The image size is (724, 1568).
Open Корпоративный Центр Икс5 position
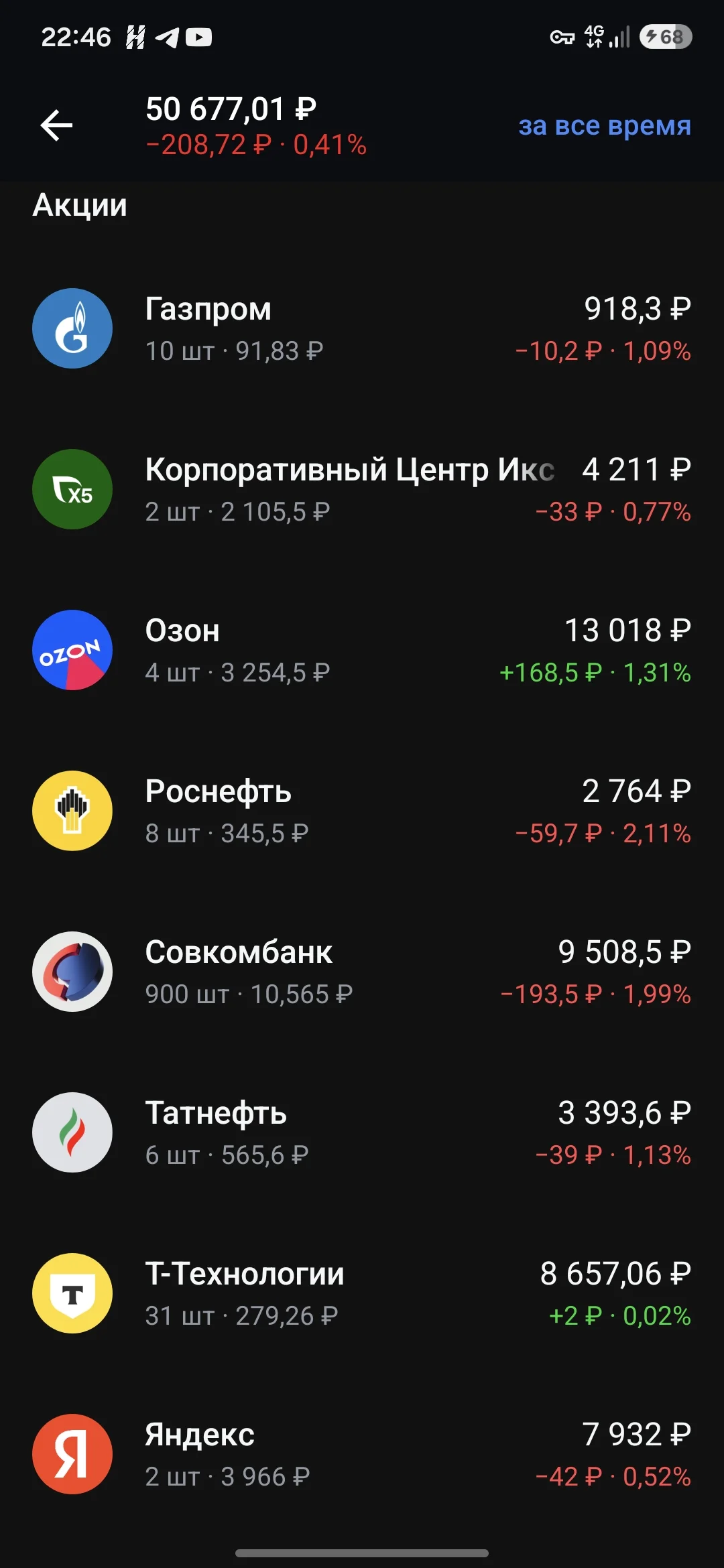tap(362, 489)
